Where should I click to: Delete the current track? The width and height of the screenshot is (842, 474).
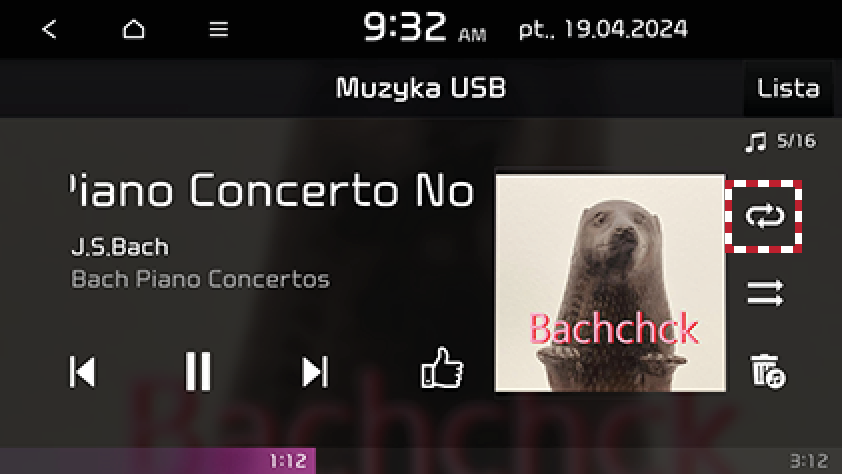coord(766,371)
